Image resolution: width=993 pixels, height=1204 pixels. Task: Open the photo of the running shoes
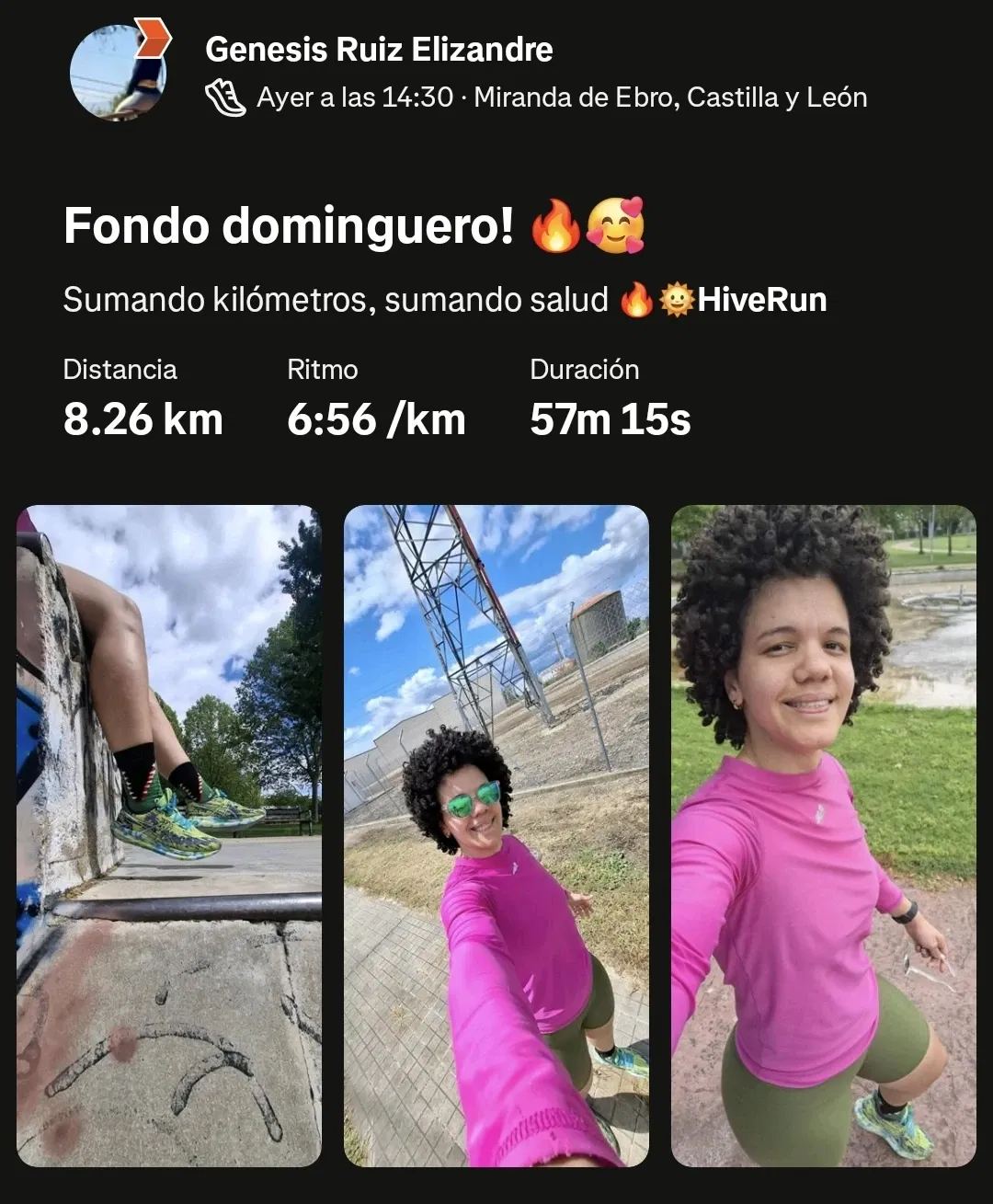click(x=169, y=835)
